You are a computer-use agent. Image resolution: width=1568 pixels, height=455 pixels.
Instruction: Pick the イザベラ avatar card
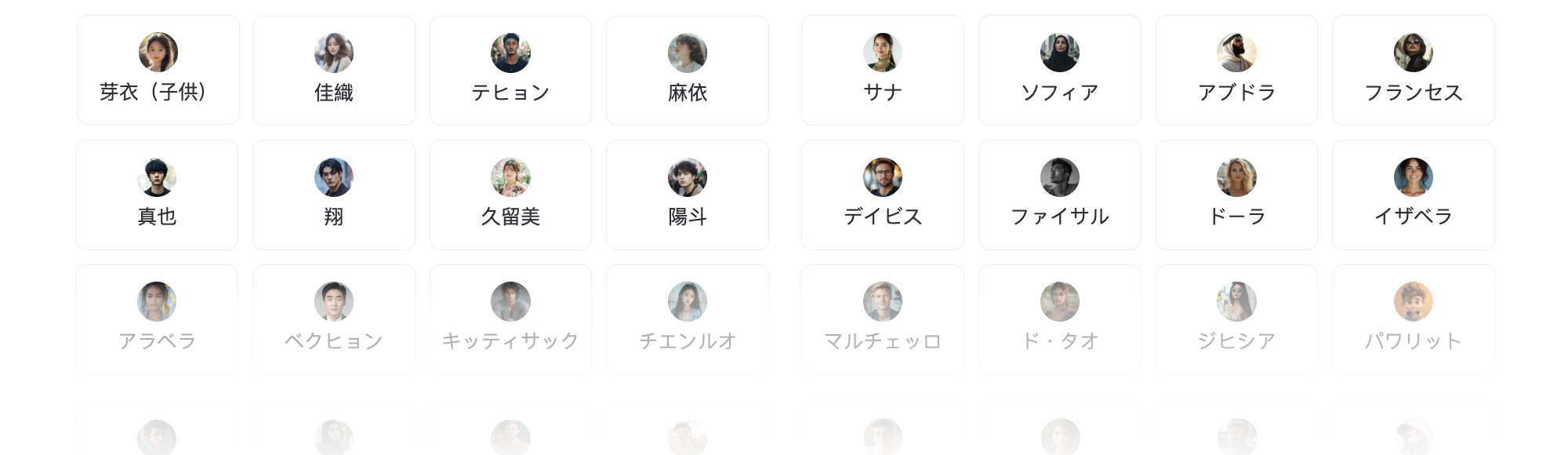(1414, 195)
